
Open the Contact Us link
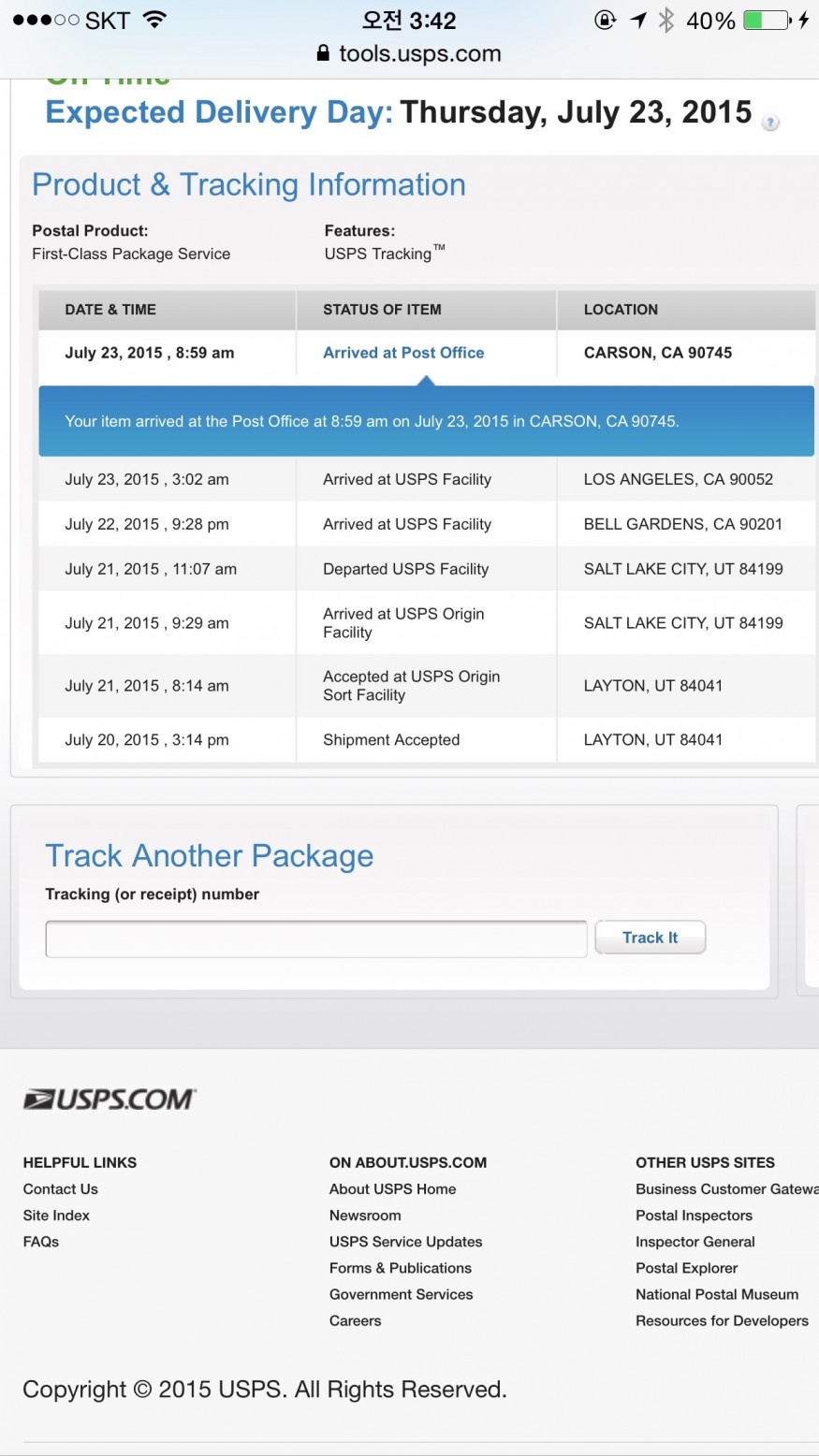coord(61,1189)
